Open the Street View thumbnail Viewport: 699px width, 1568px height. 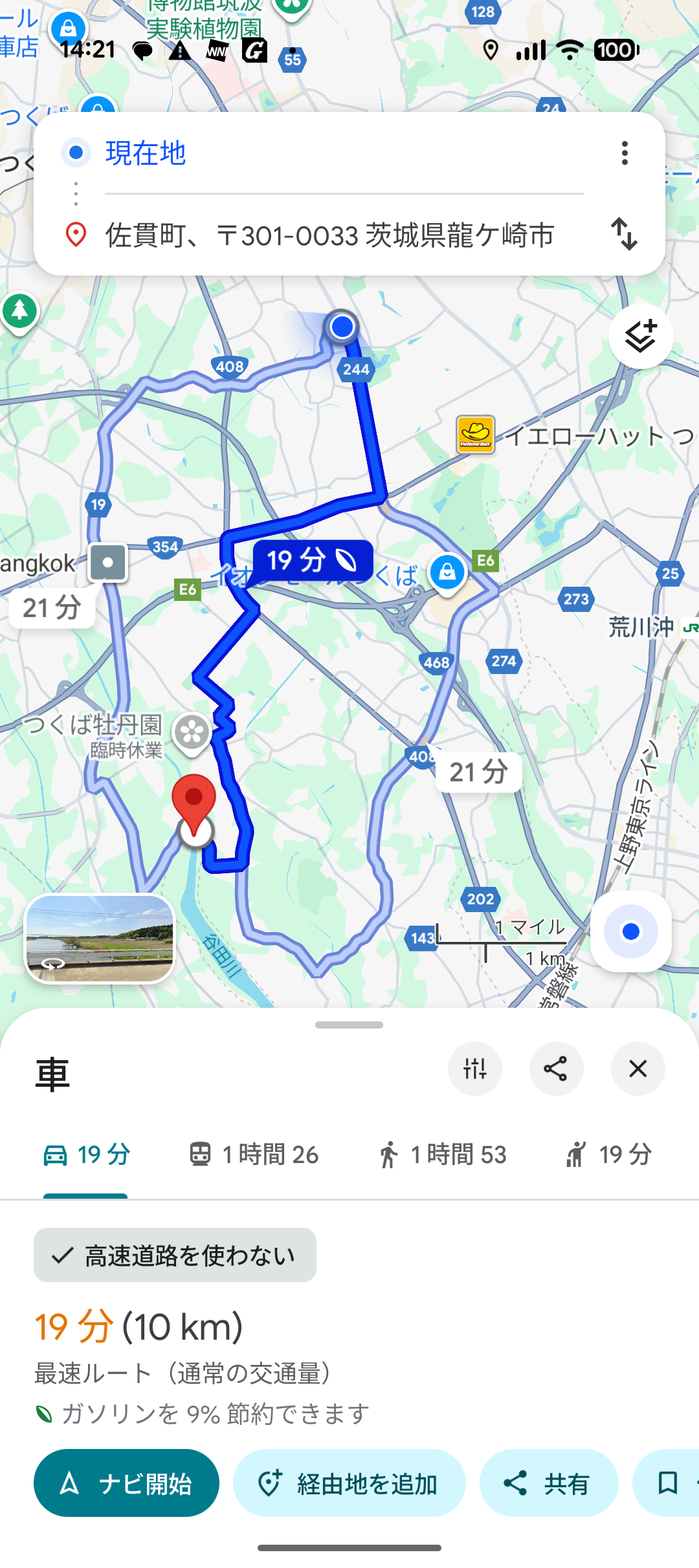tap(100, 939)
